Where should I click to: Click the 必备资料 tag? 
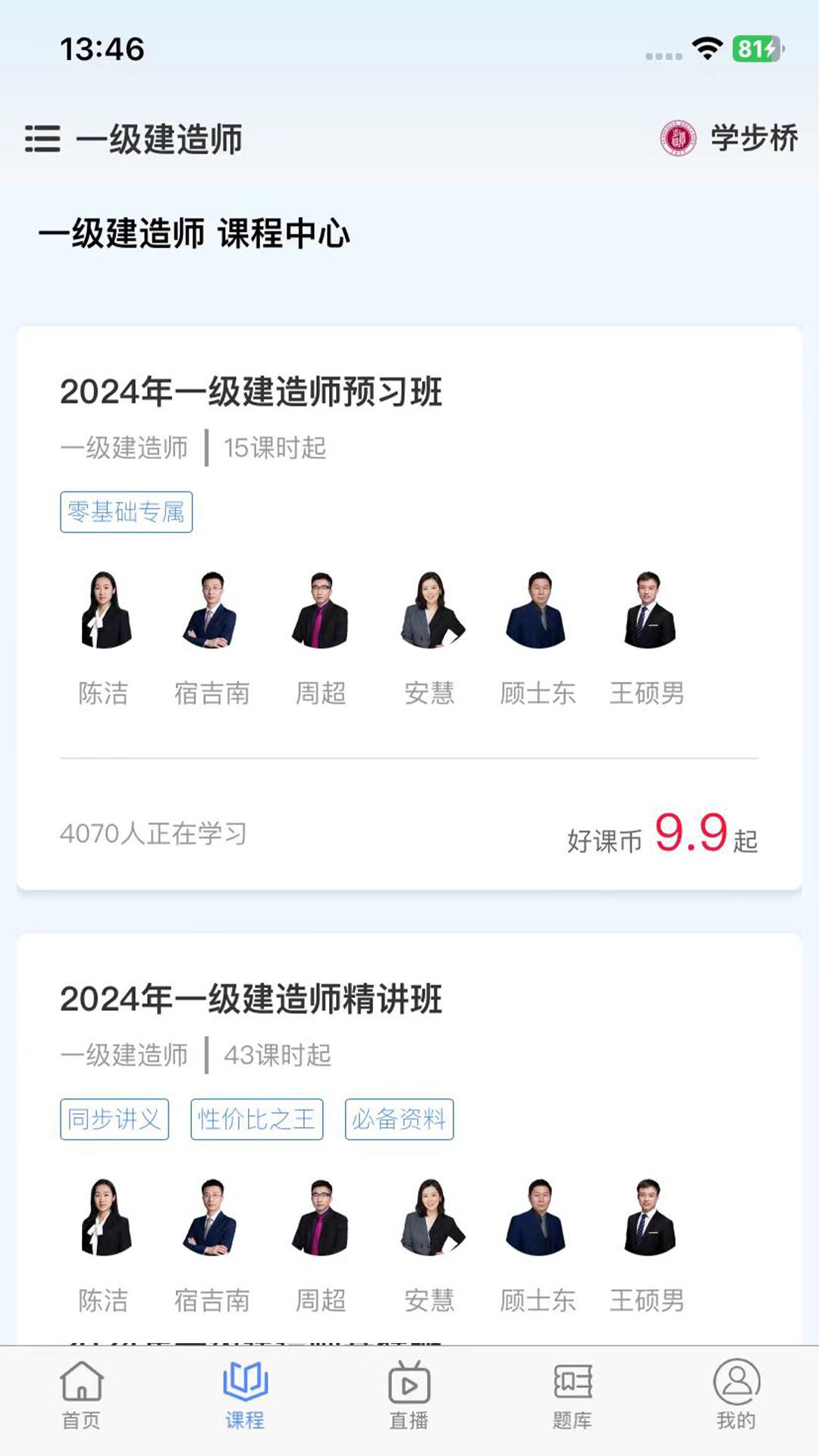(400, 1120)
